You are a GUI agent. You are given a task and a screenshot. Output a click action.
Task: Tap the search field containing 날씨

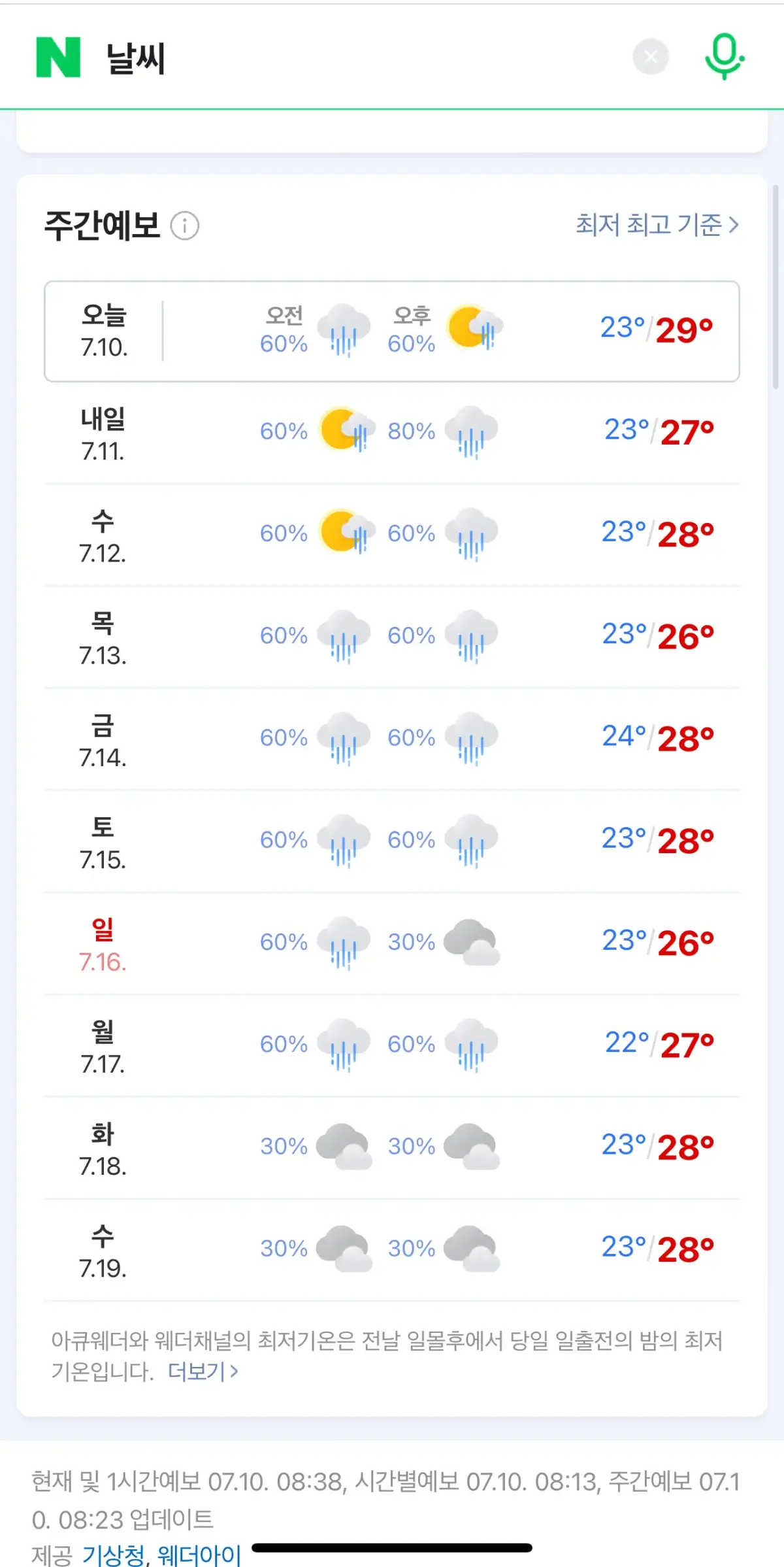pyautogui.click(x=359, y=58)
